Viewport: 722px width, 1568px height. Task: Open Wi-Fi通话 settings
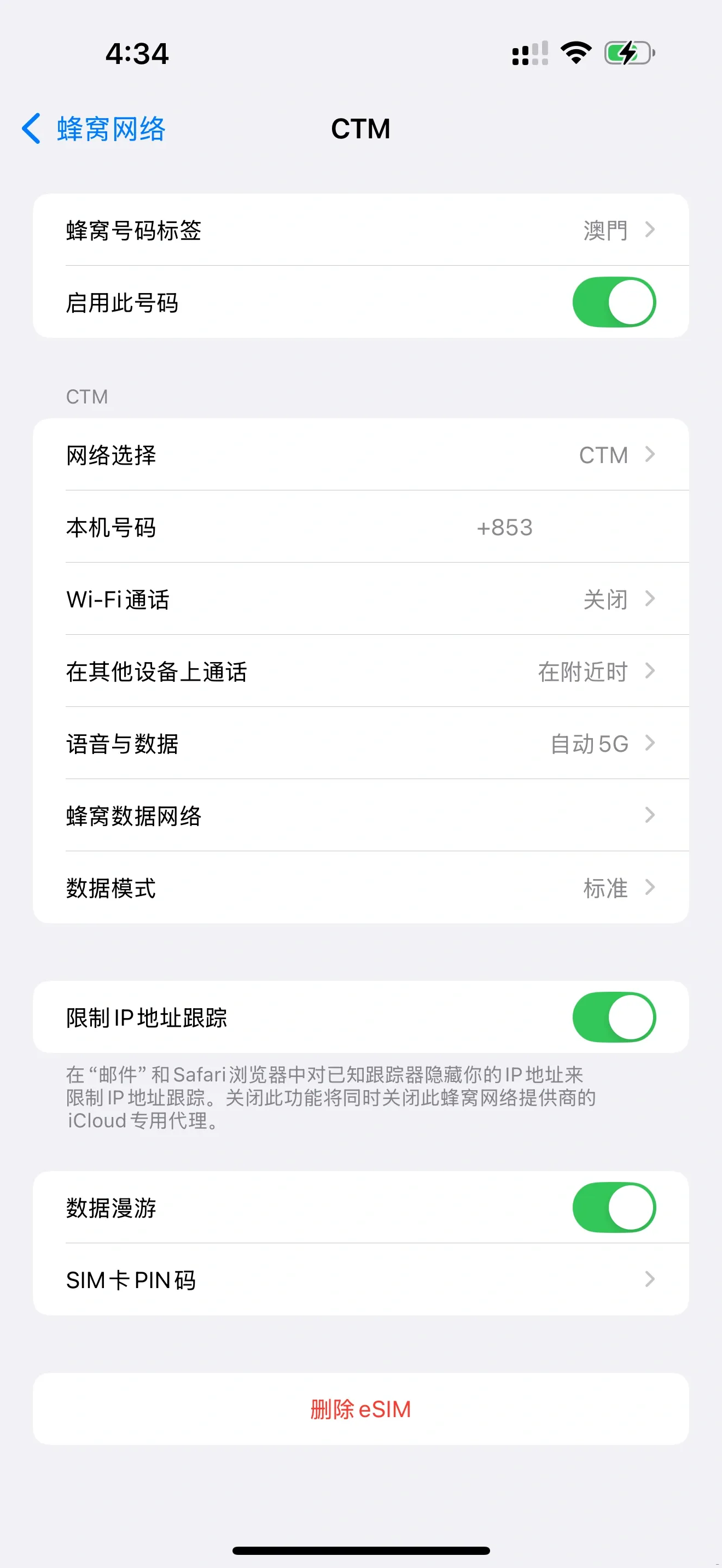[x=361, y=599]
